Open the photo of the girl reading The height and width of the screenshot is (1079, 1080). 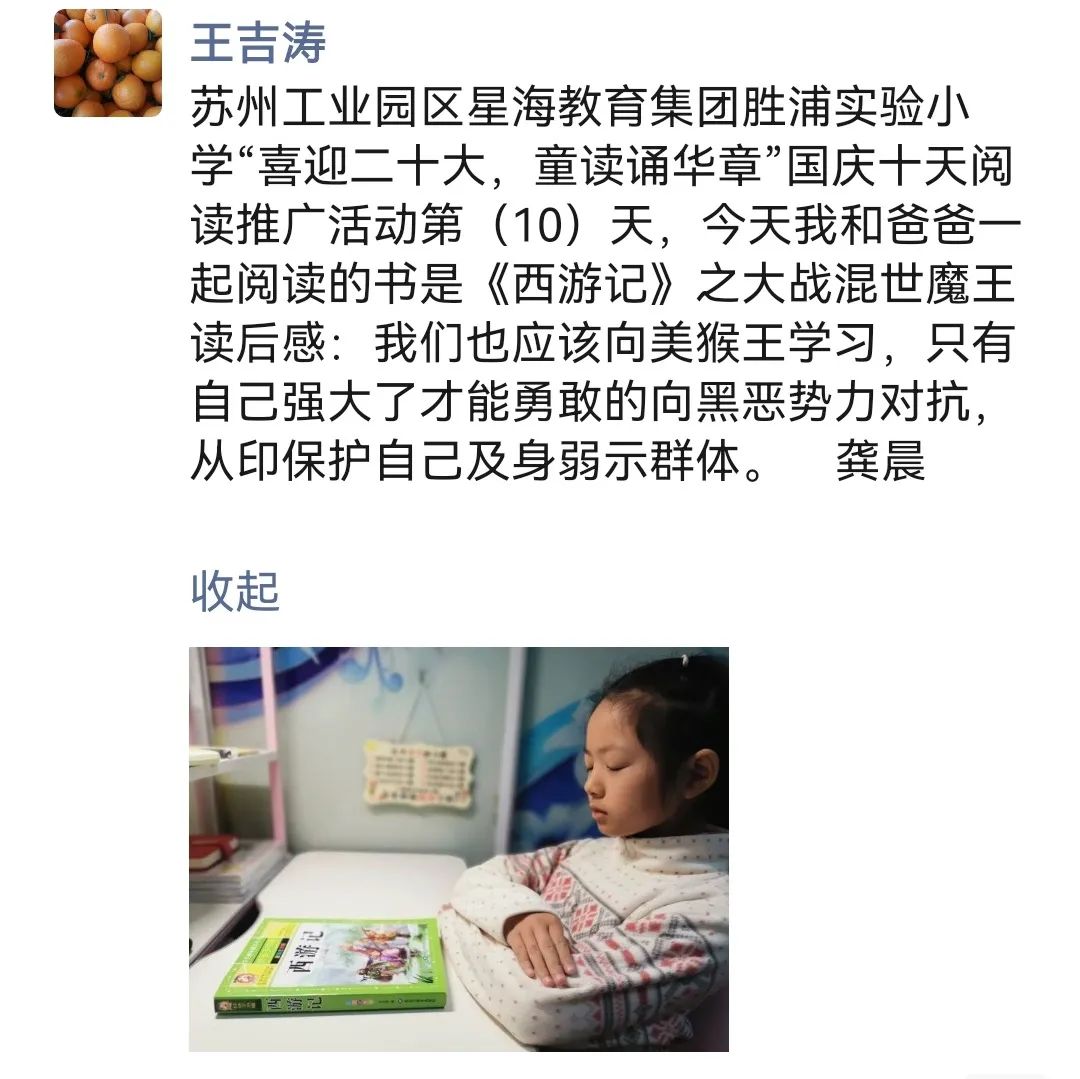(x=459, y=849)
